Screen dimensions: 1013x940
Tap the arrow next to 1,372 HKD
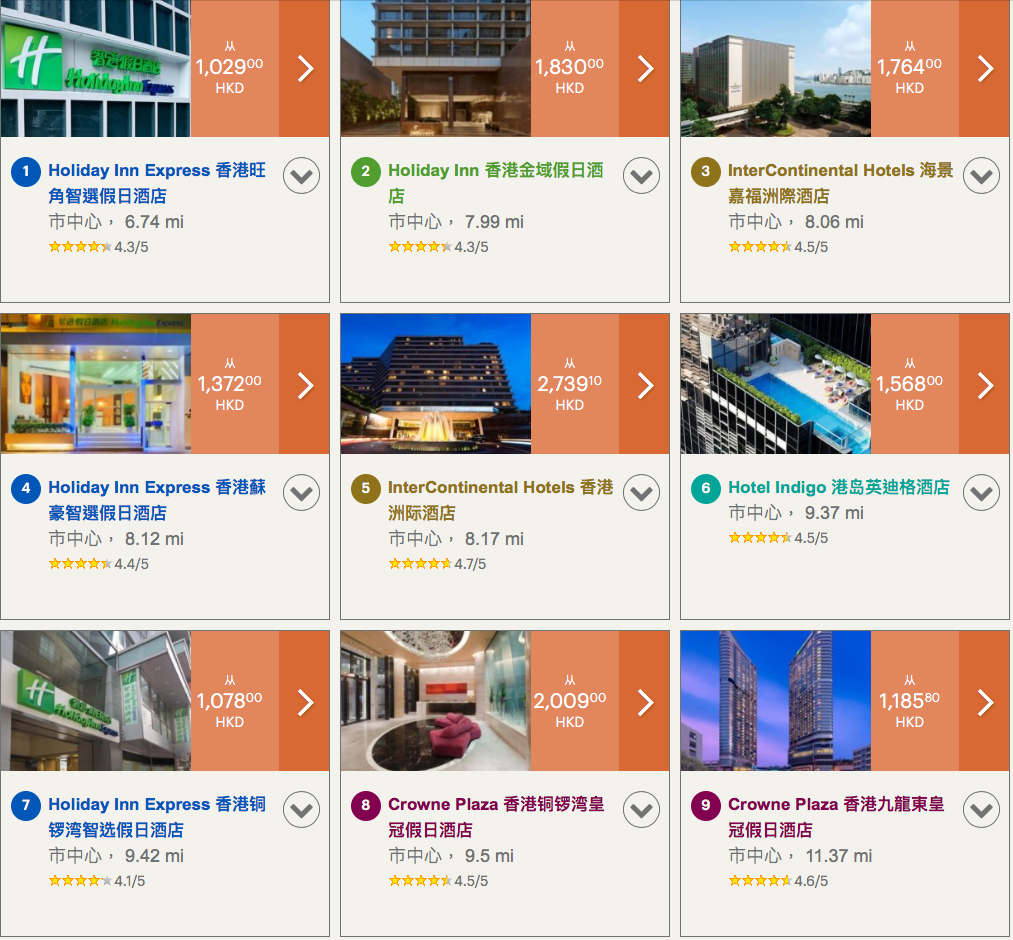coord(305,385)
